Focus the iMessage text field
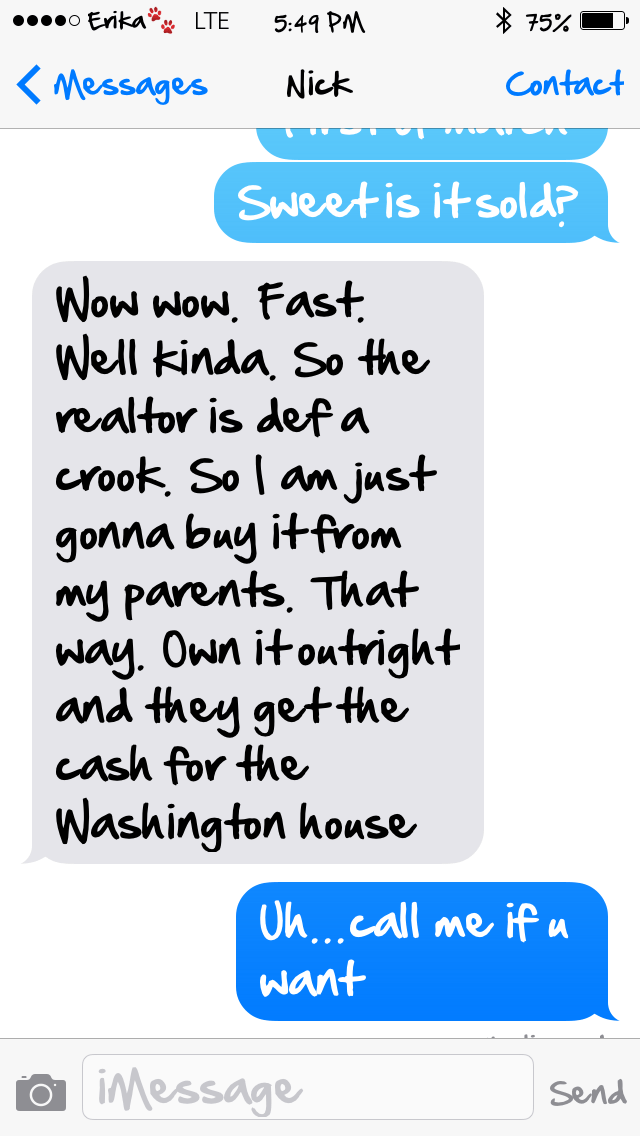The height and width of the screenshot is (1136, 640). pyautogui.click(x=307, y=1088)
